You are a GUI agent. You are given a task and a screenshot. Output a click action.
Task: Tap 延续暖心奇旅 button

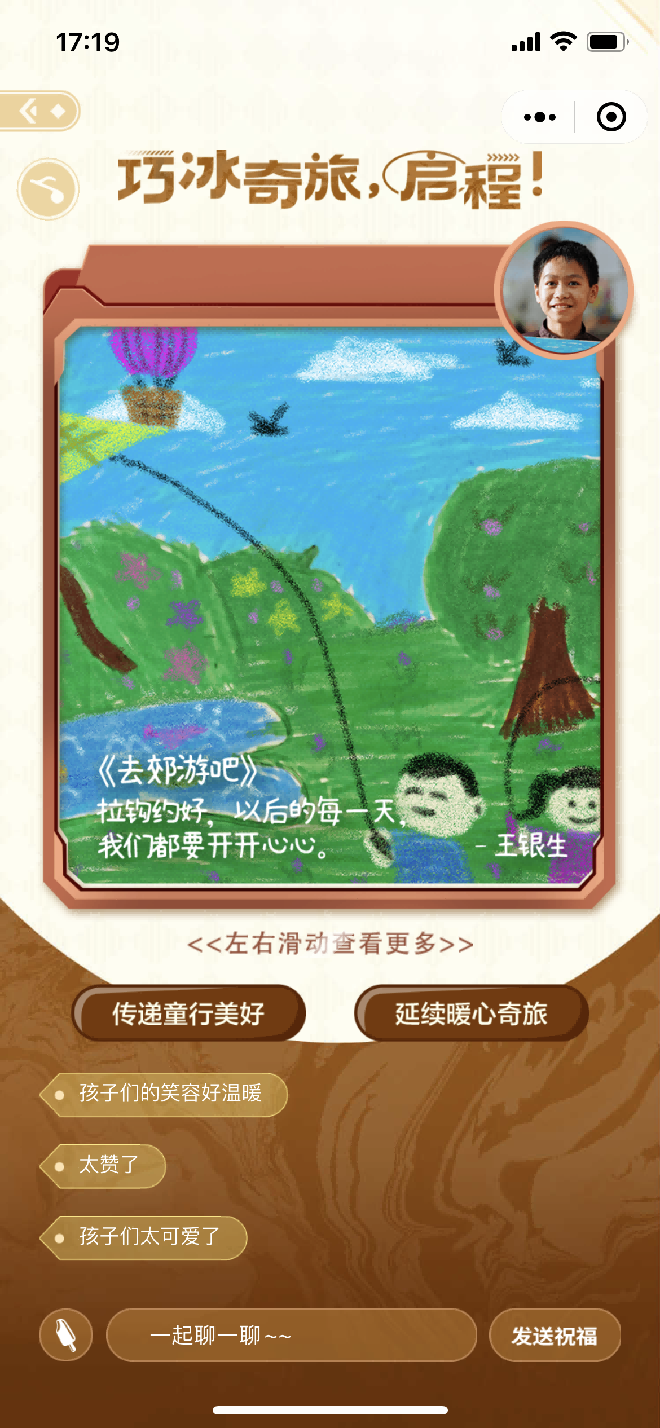pos(471,1013)
